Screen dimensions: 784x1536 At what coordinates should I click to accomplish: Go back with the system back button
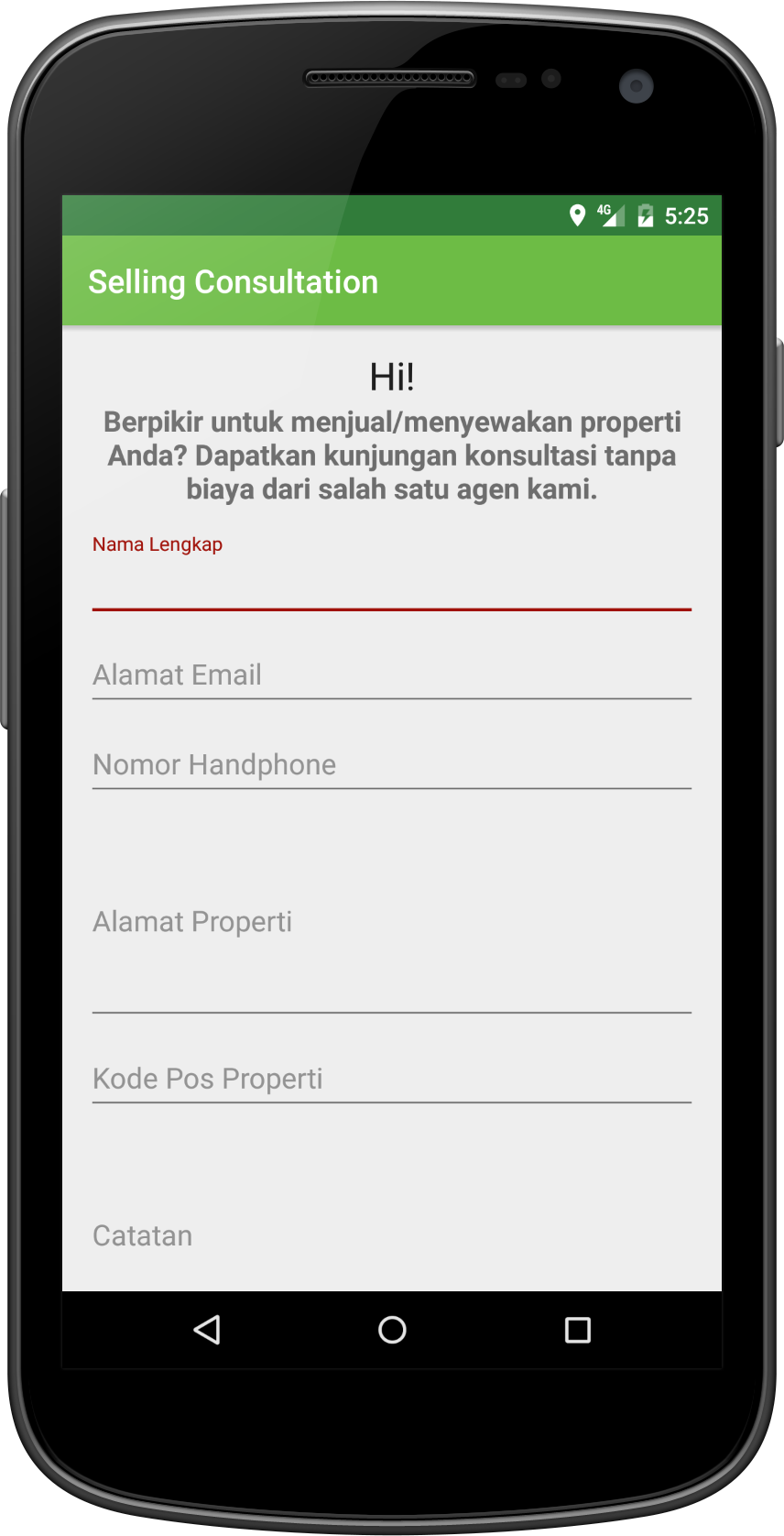coord(207,1330)
